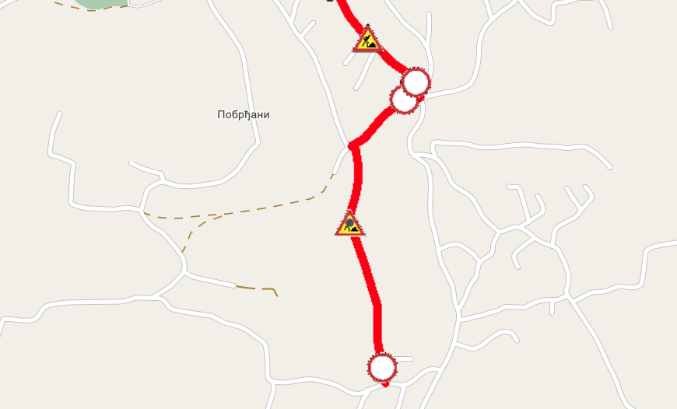This screenshot has width=677, height=409.
Task: Open the roadwork marker on the lower road segment
Action: (349, 224)
